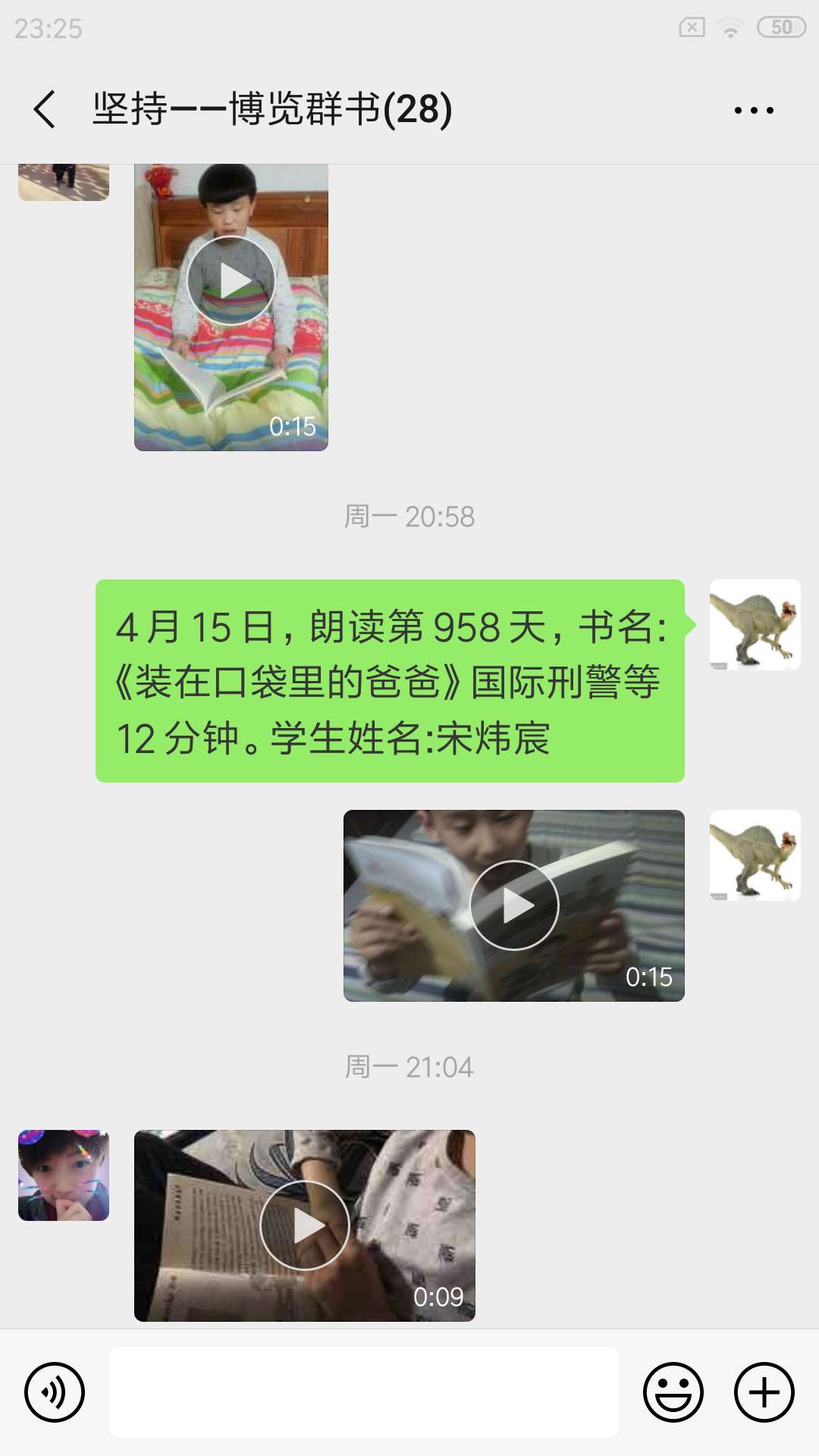
Task: Open the profile of the child selfie avatar
Action: coord(64,1175)
